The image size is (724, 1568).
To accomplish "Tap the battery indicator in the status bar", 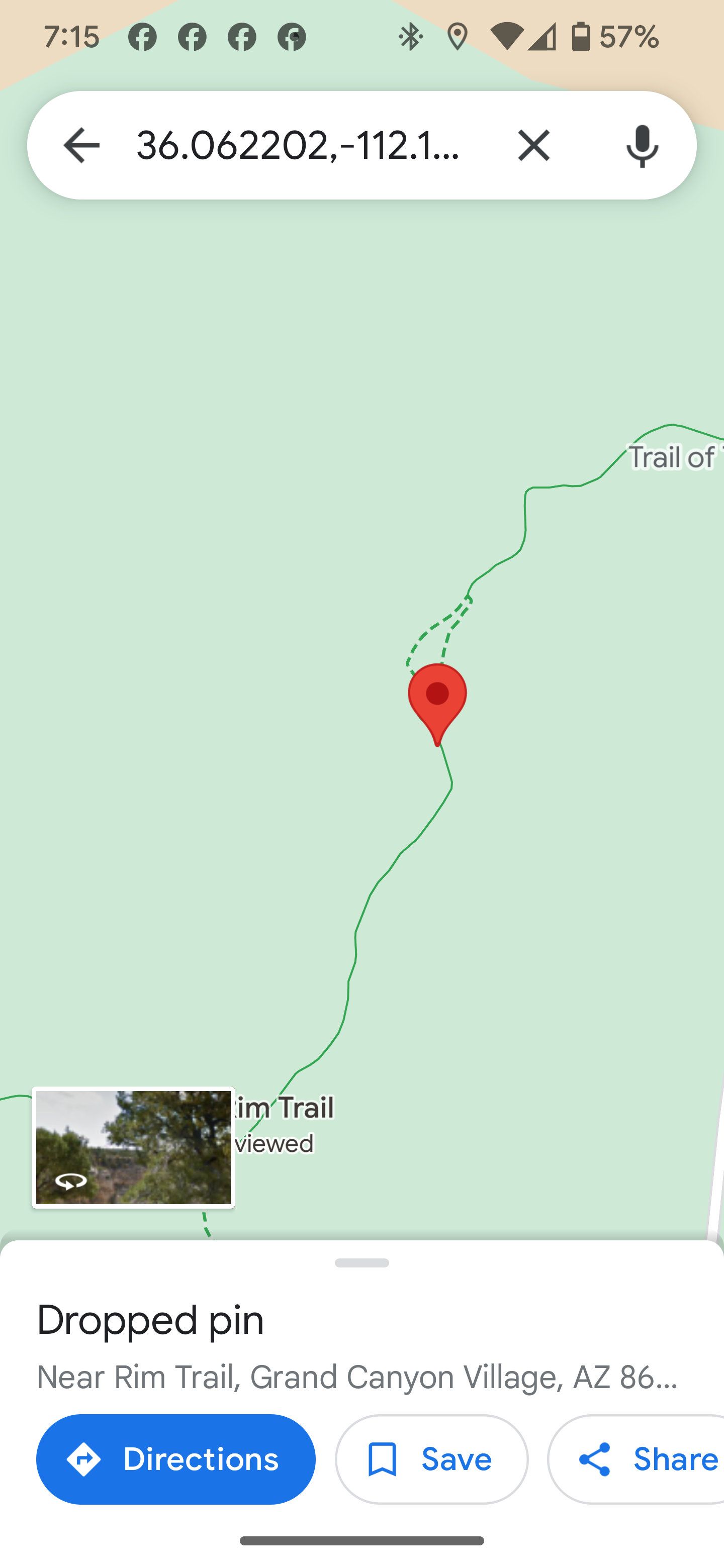I will [x=580, y=37].
